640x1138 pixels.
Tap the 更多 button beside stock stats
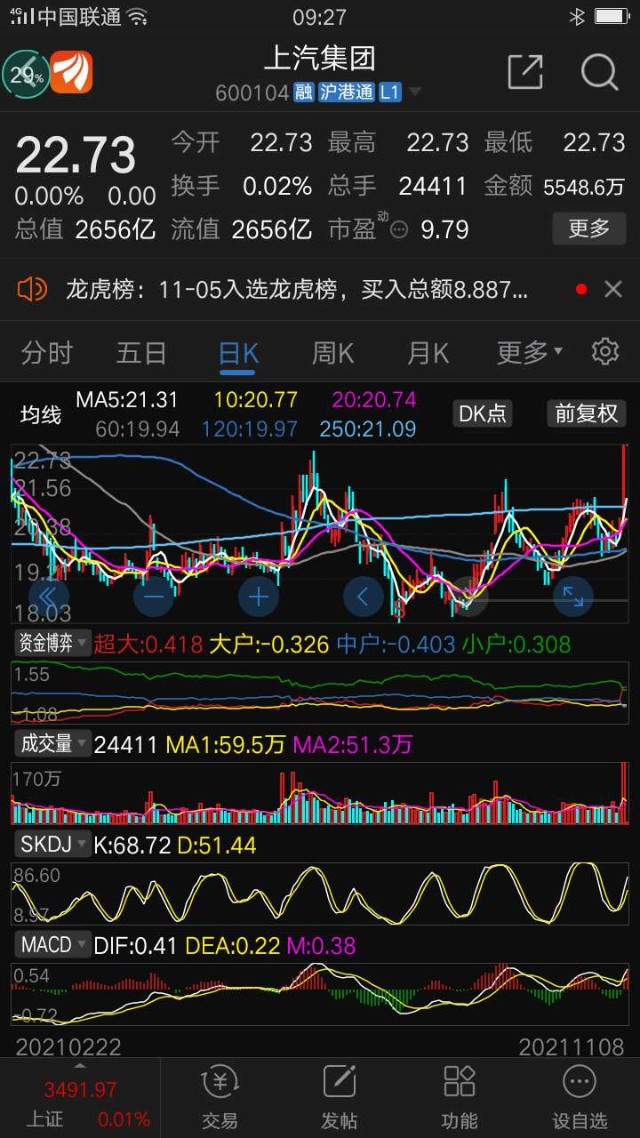click(x=589, y=228)
